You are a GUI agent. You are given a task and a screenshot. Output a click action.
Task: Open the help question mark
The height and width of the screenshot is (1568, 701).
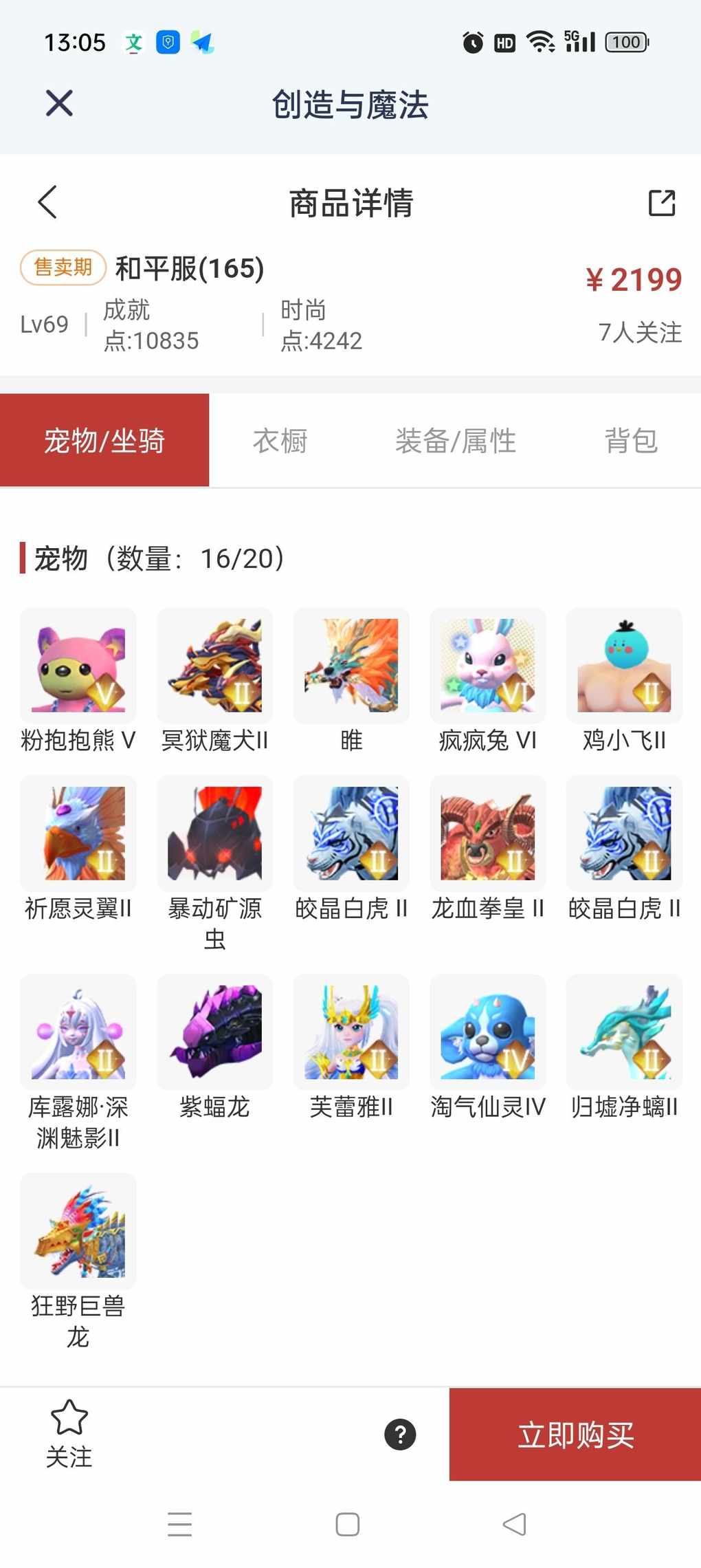(400, 1435)
